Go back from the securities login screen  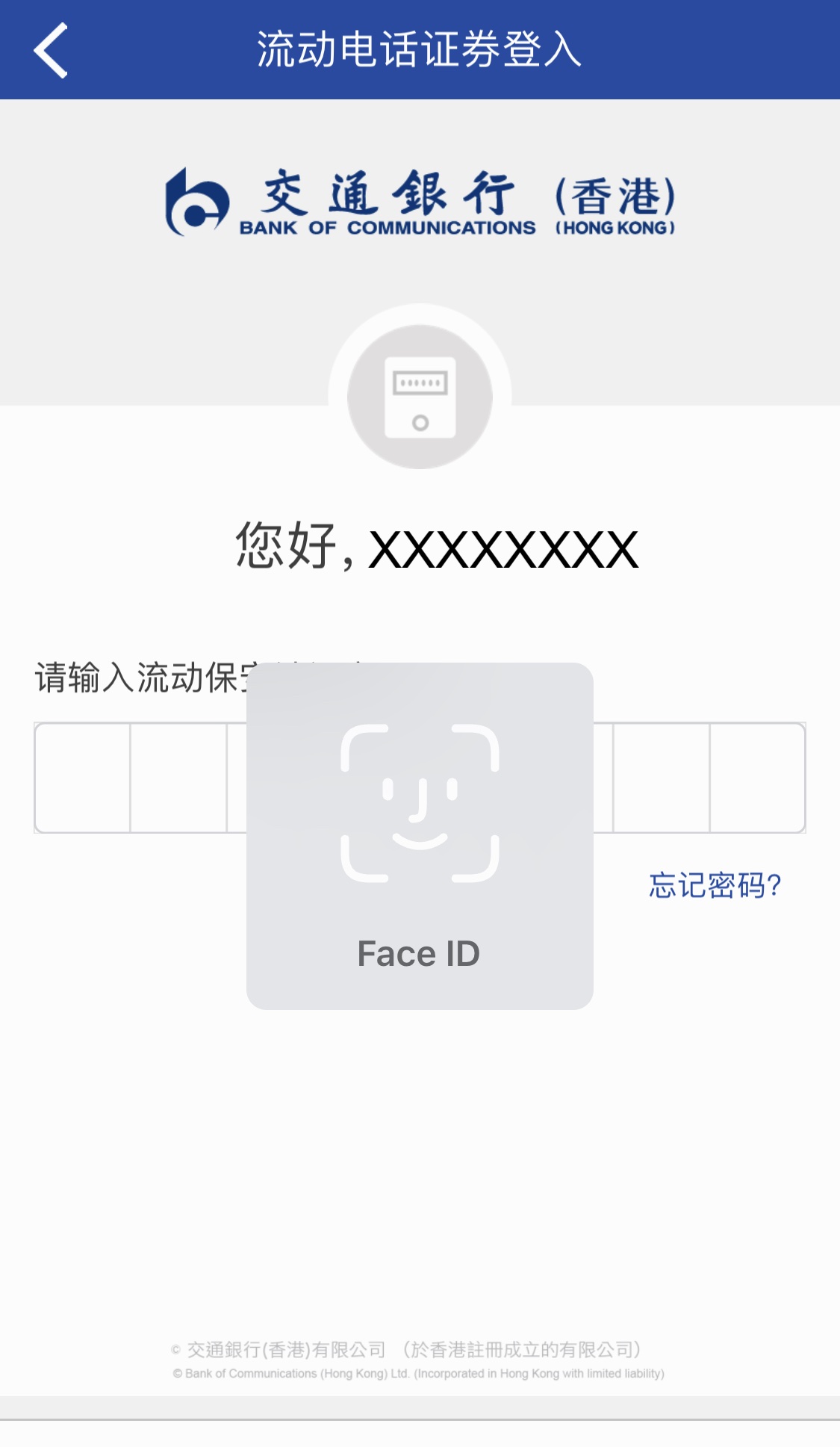tap(51, 50)
